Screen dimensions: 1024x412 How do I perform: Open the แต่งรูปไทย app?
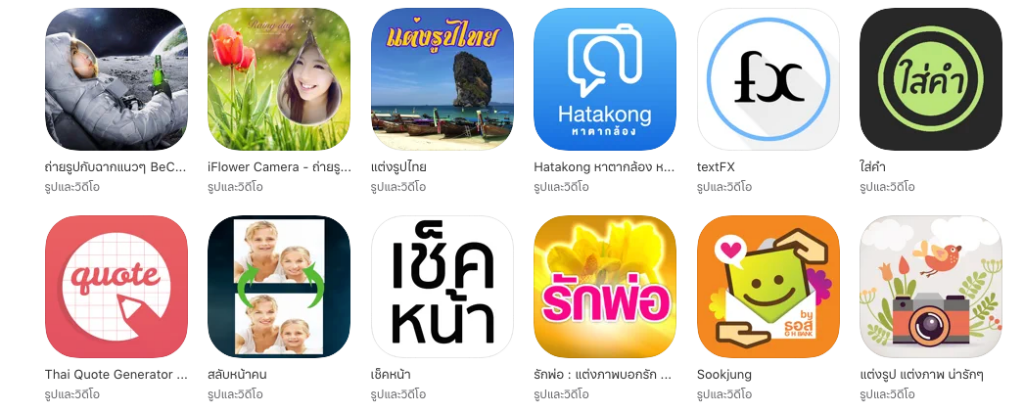[442, 79]
